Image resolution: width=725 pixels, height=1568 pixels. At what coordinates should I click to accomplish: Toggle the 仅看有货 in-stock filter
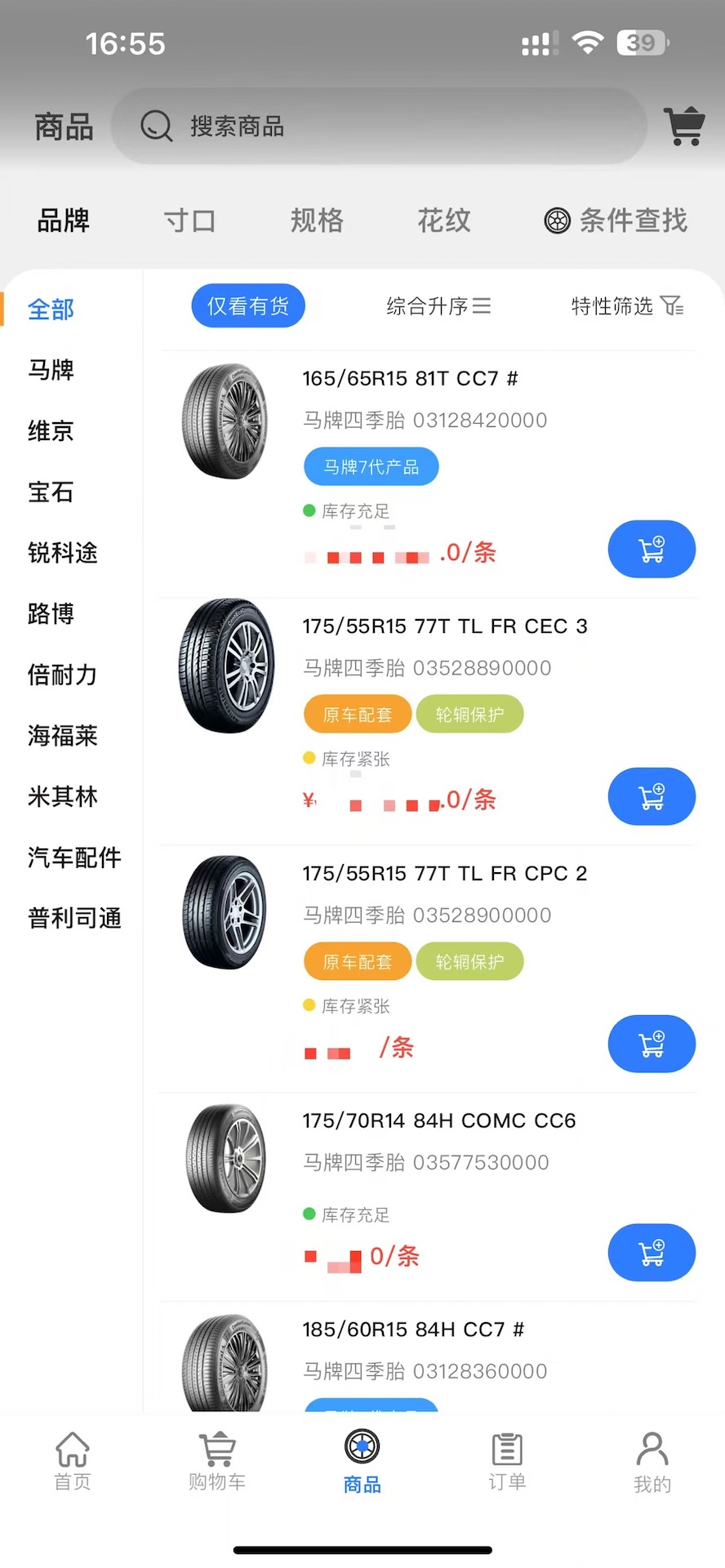point(247,305)
